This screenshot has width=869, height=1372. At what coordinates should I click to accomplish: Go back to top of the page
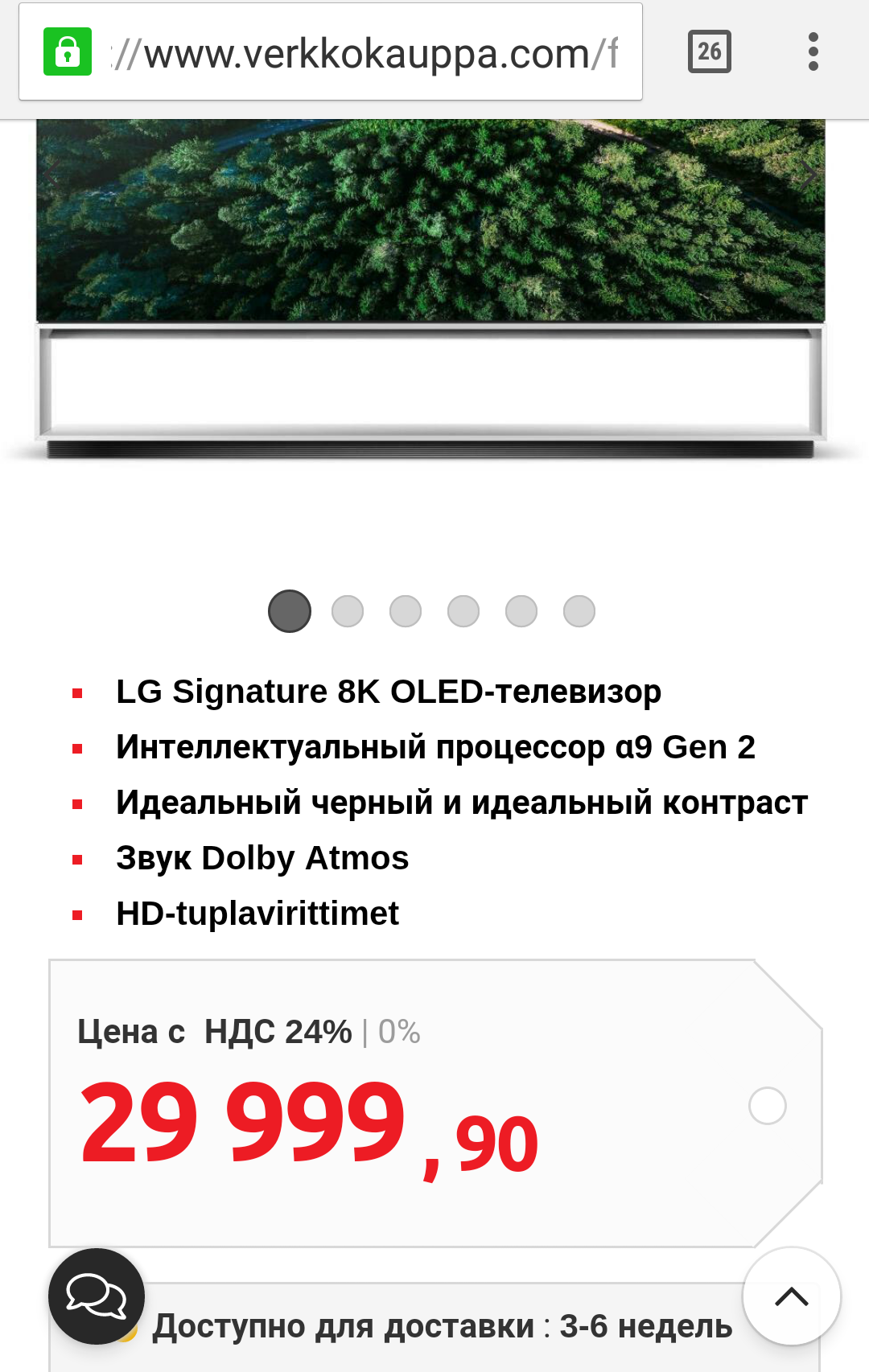coord(792,1296)
